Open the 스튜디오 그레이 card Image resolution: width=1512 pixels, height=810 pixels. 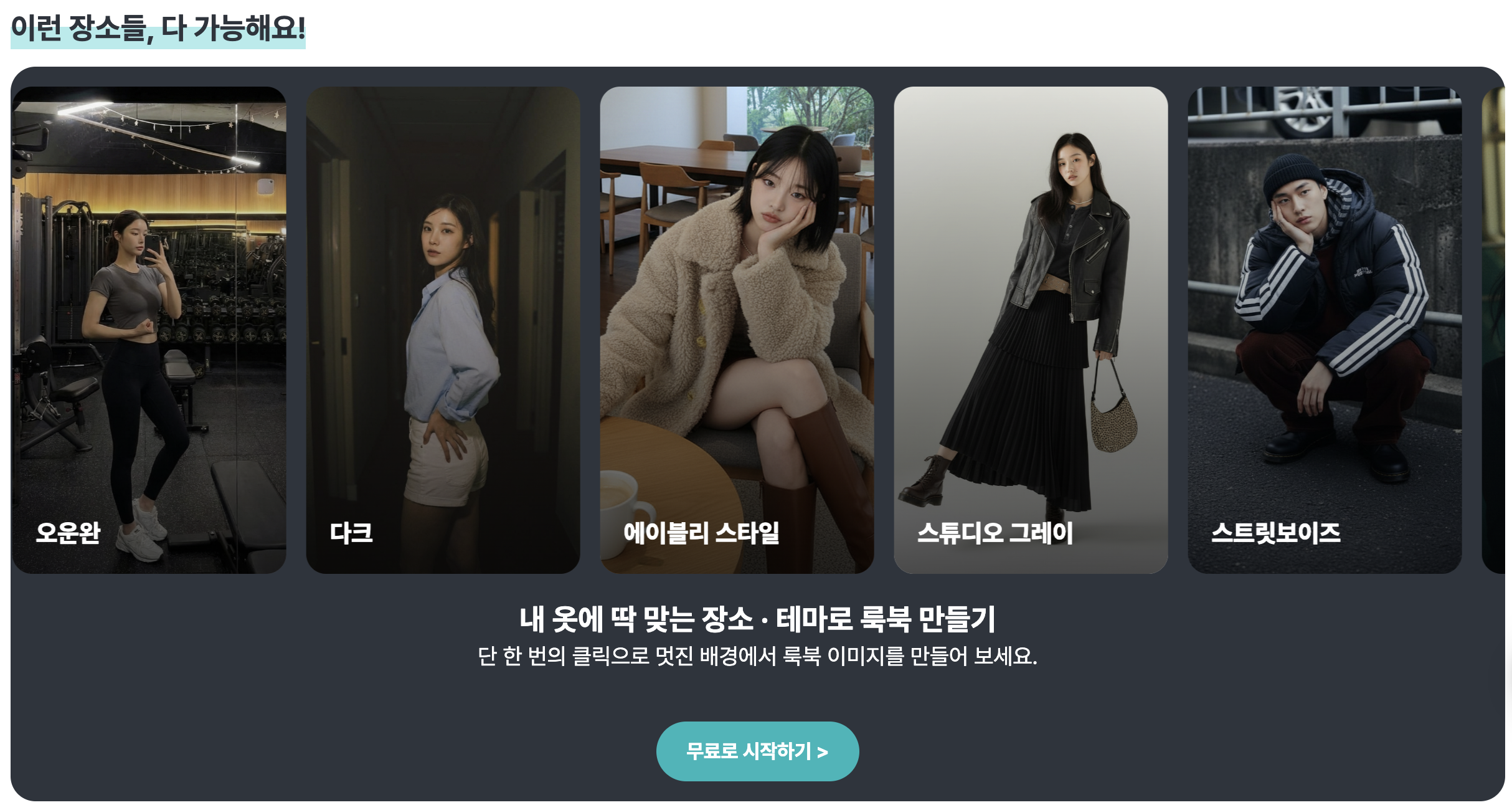coord(1031,330)
